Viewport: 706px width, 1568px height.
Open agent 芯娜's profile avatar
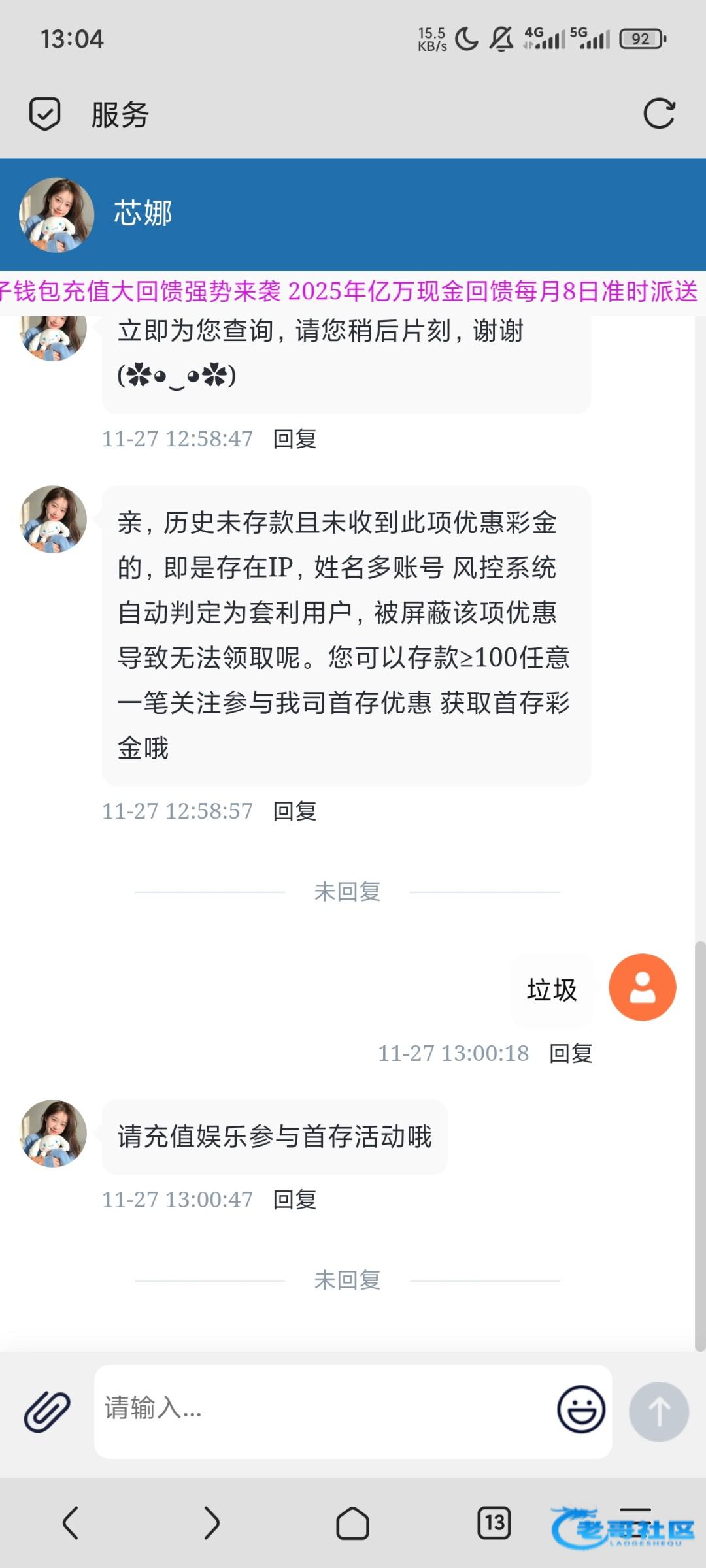[x=56, y=215]
